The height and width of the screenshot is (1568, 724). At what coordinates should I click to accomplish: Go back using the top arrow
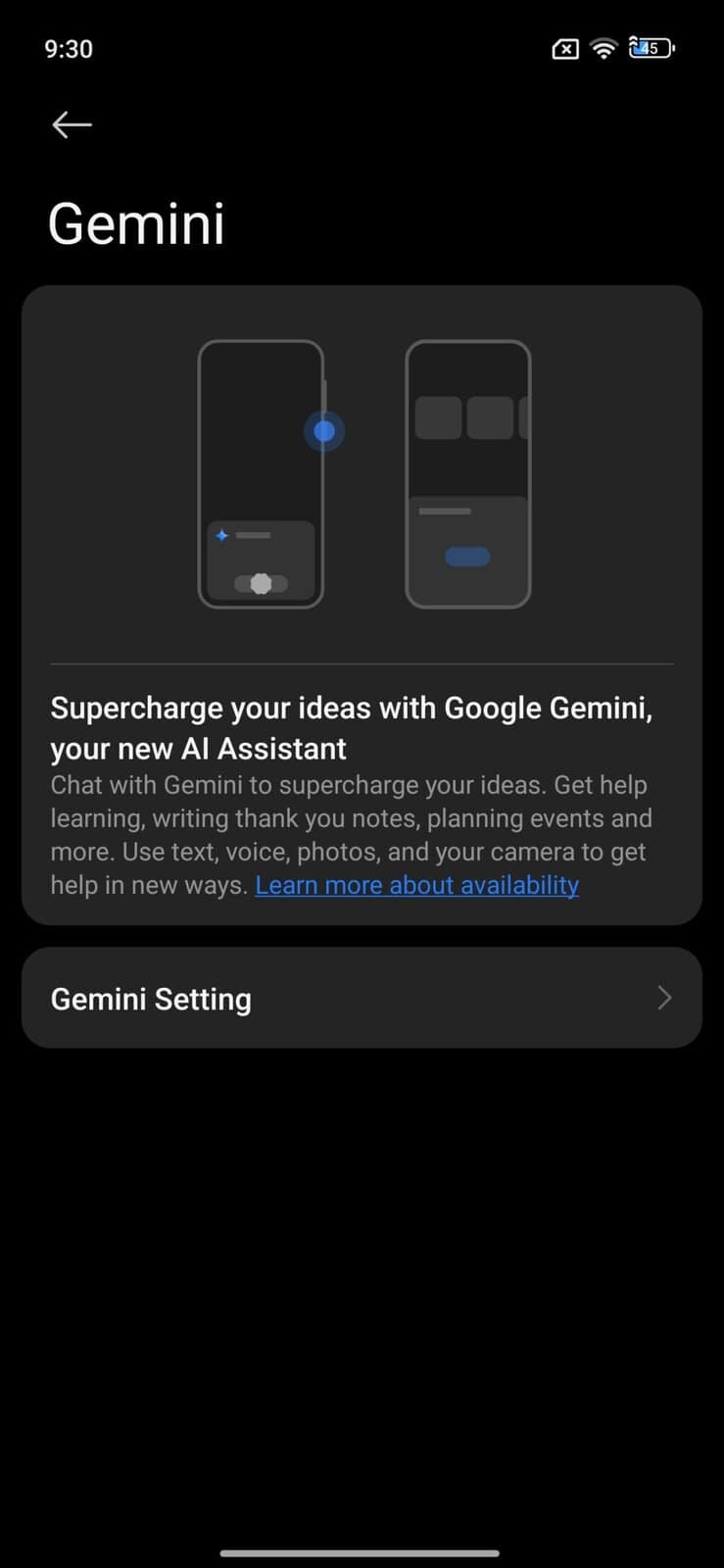(x=72, y=124)
